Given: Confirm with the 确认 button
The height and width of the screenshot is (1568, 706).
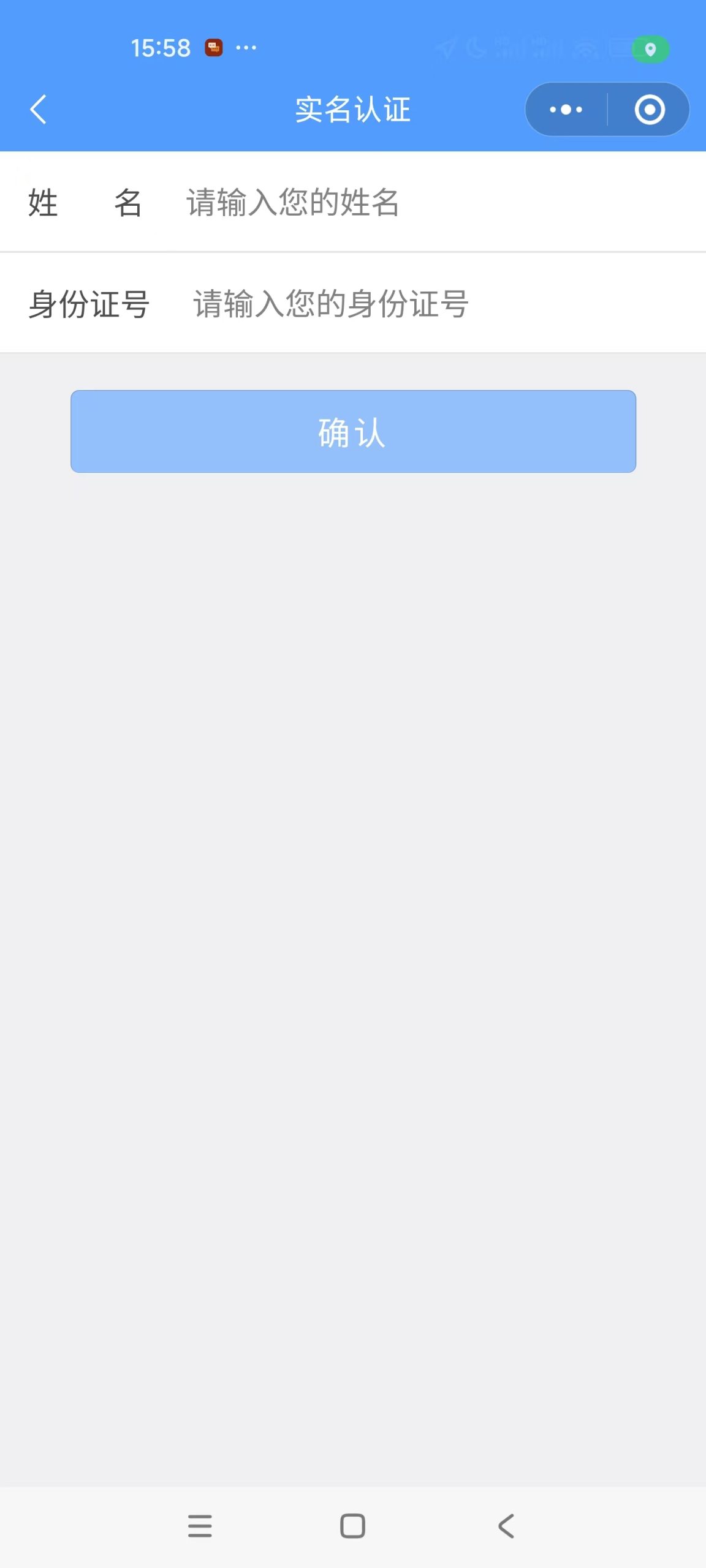Looking at the screenshot, I should 353,431.
